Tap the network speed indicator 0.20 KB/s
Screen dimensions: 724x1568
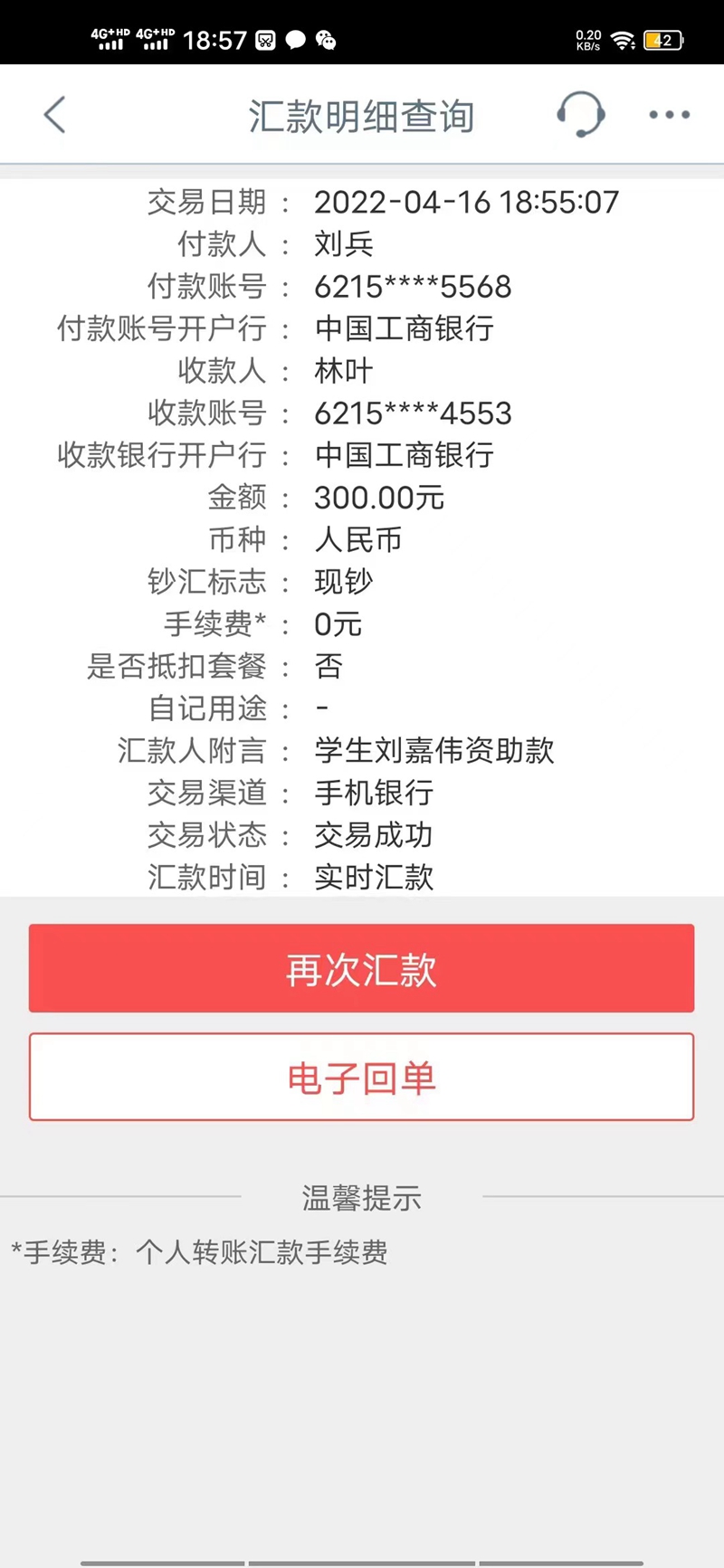pyautogui.click(x=586, y=39)
